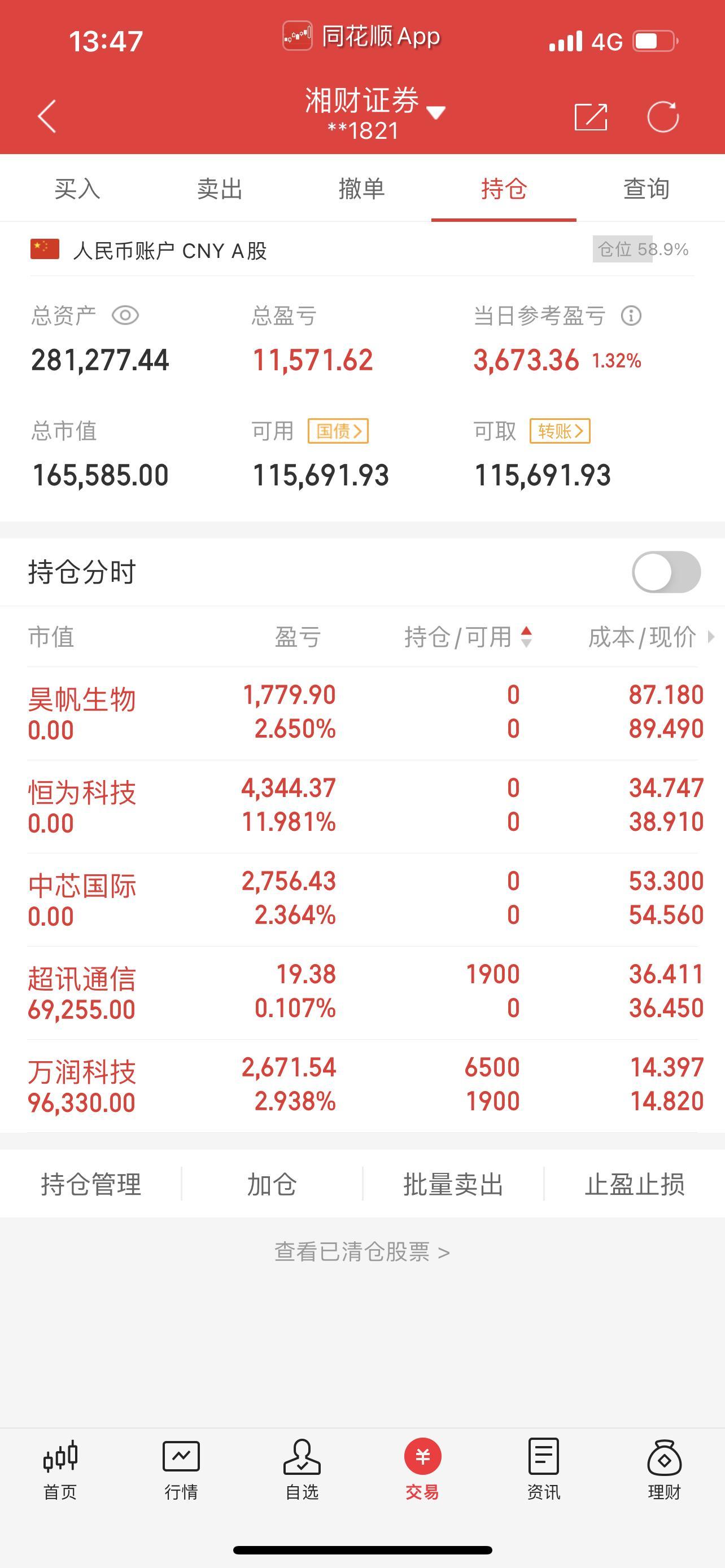725x1568 pixels.
Task: Tap 批量卖出
Action: point(453,1184)
